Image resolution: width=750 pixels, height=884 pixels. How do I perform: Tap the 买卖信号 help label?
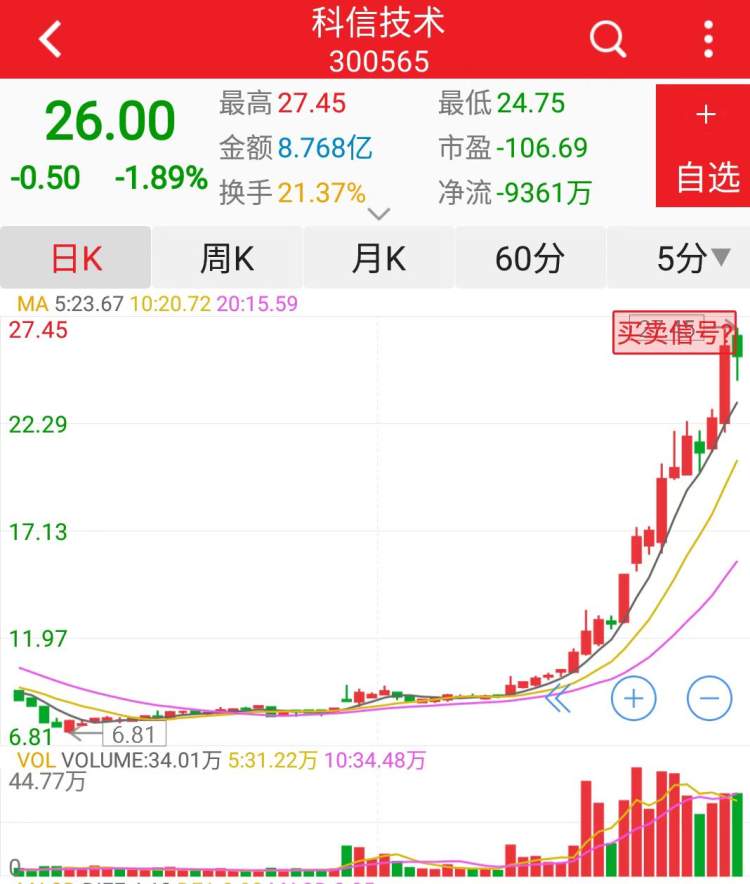675,334
